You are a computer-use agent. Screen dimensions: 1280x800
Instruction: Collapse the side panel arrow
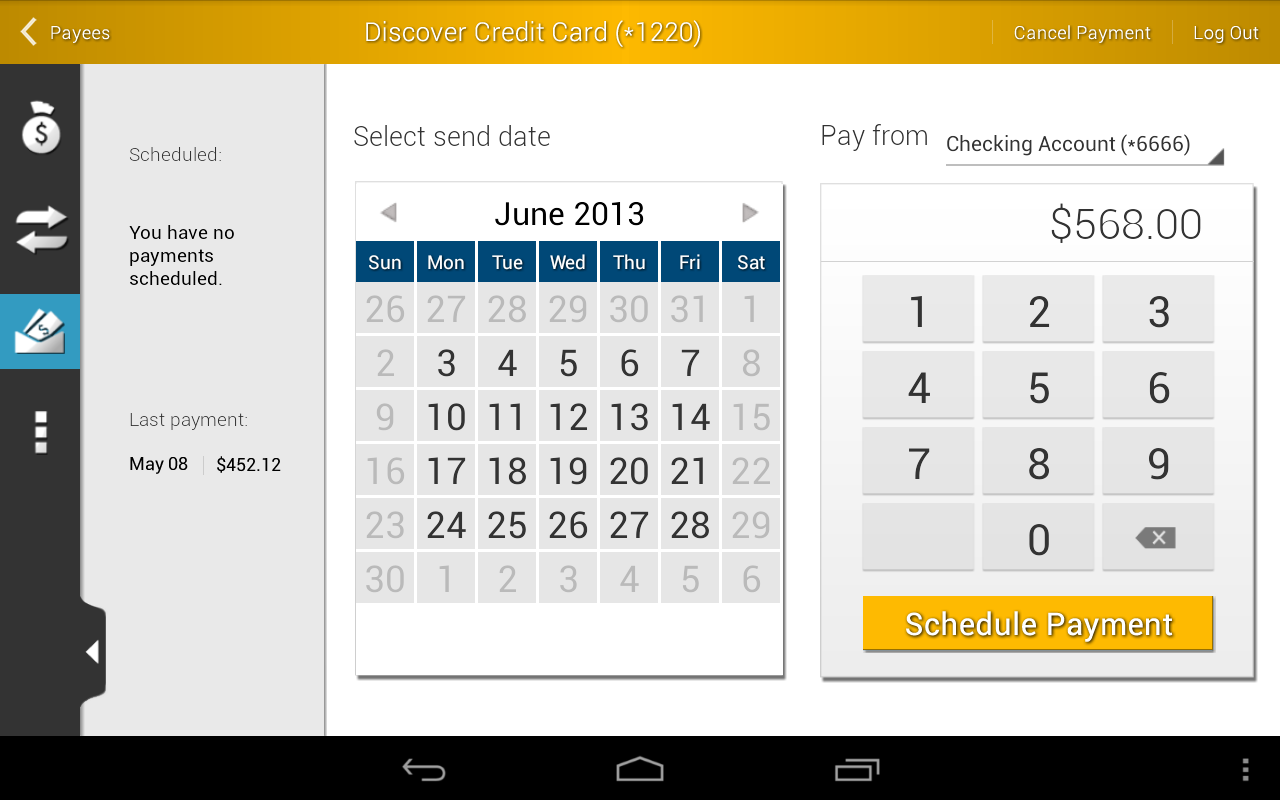(92, 652)
